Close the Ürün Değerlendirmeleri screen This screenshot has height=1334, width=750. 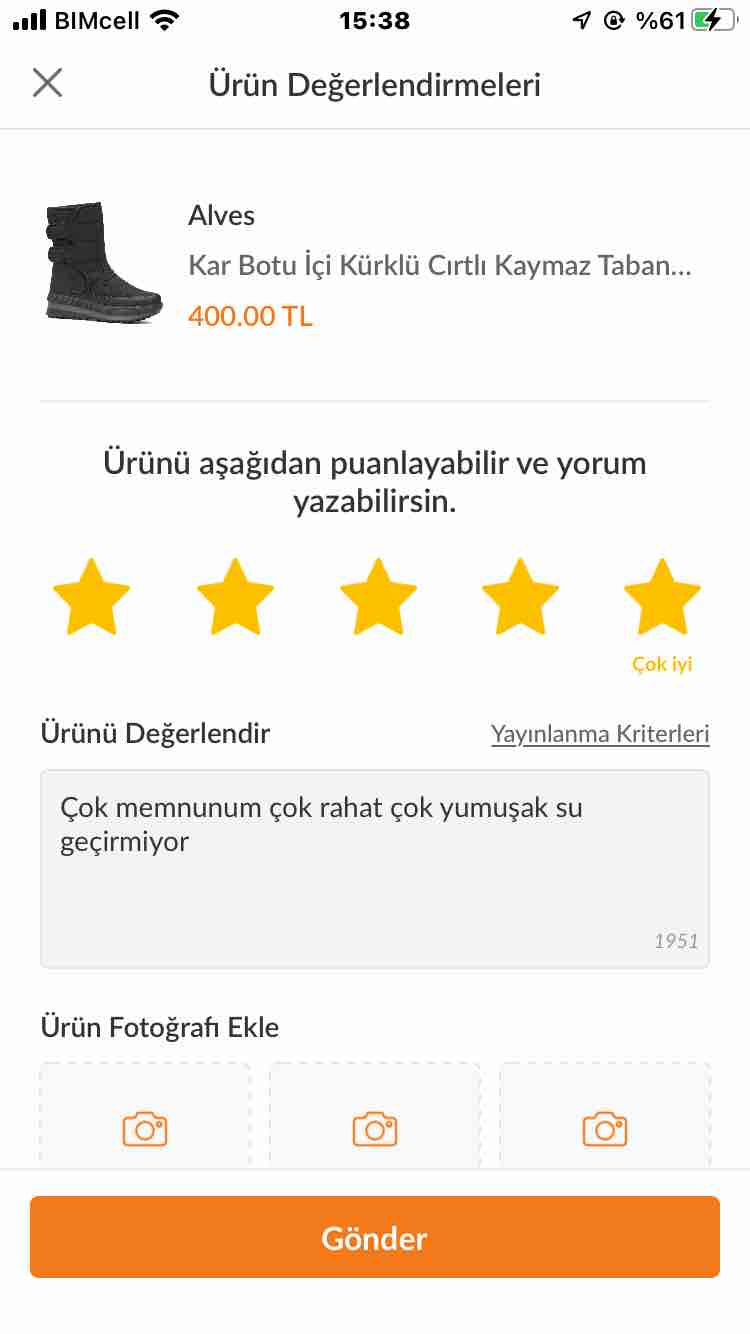(47, 83)
